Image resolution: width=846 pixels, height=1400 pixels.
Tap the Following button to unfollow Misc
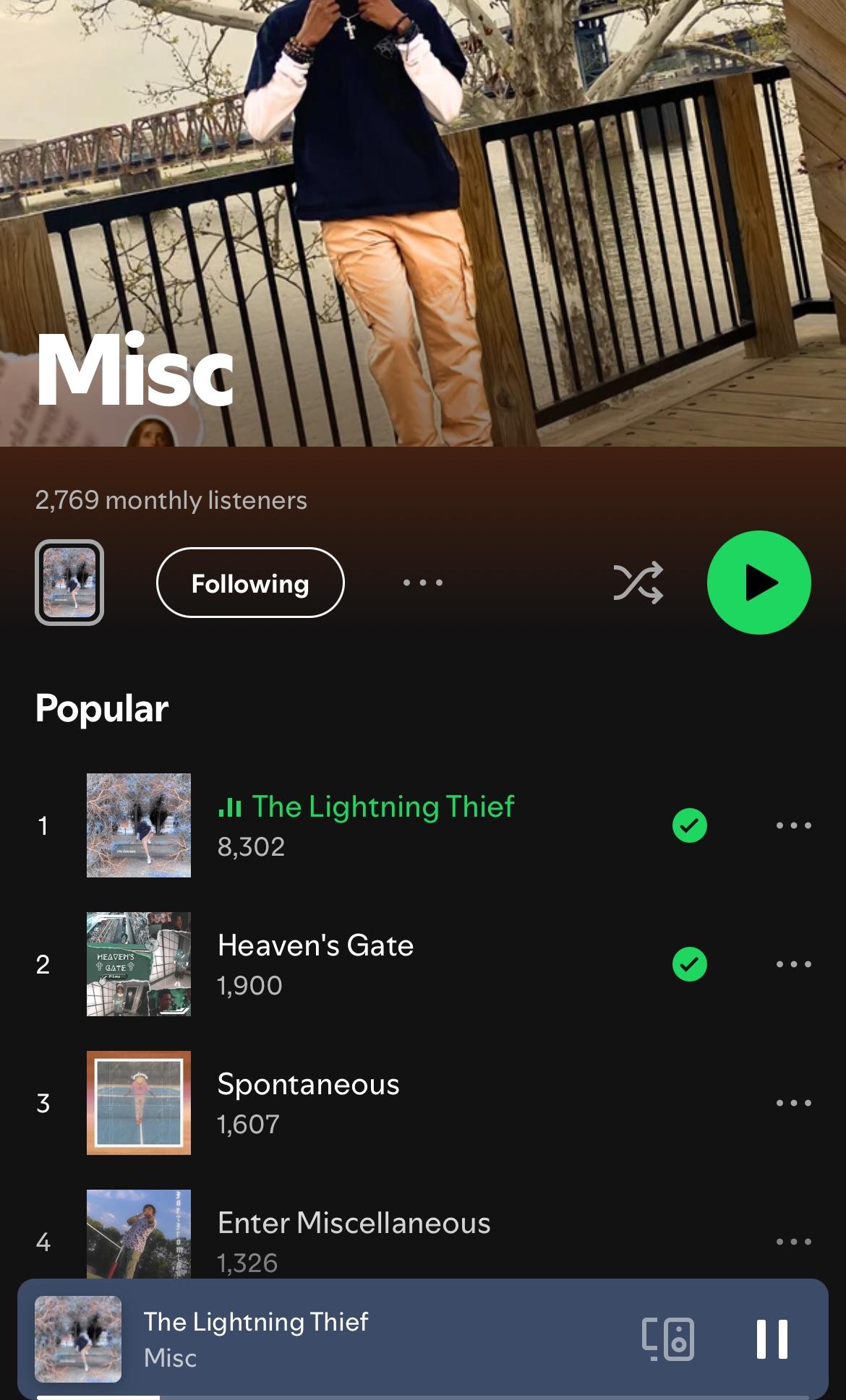click(x=249, y=583)
